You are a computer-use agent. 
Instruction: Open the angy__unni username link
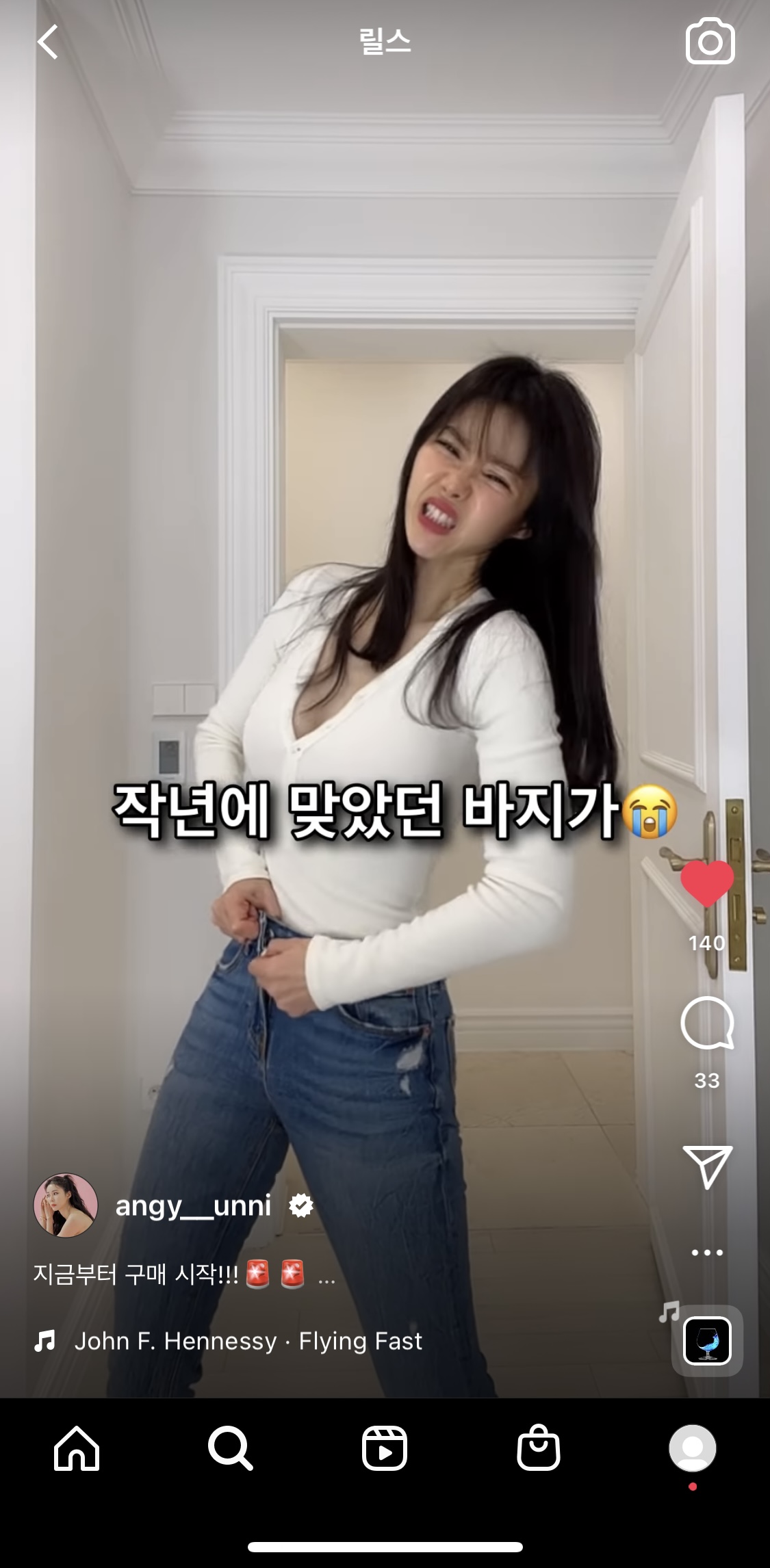click(x=193, y=1206)
